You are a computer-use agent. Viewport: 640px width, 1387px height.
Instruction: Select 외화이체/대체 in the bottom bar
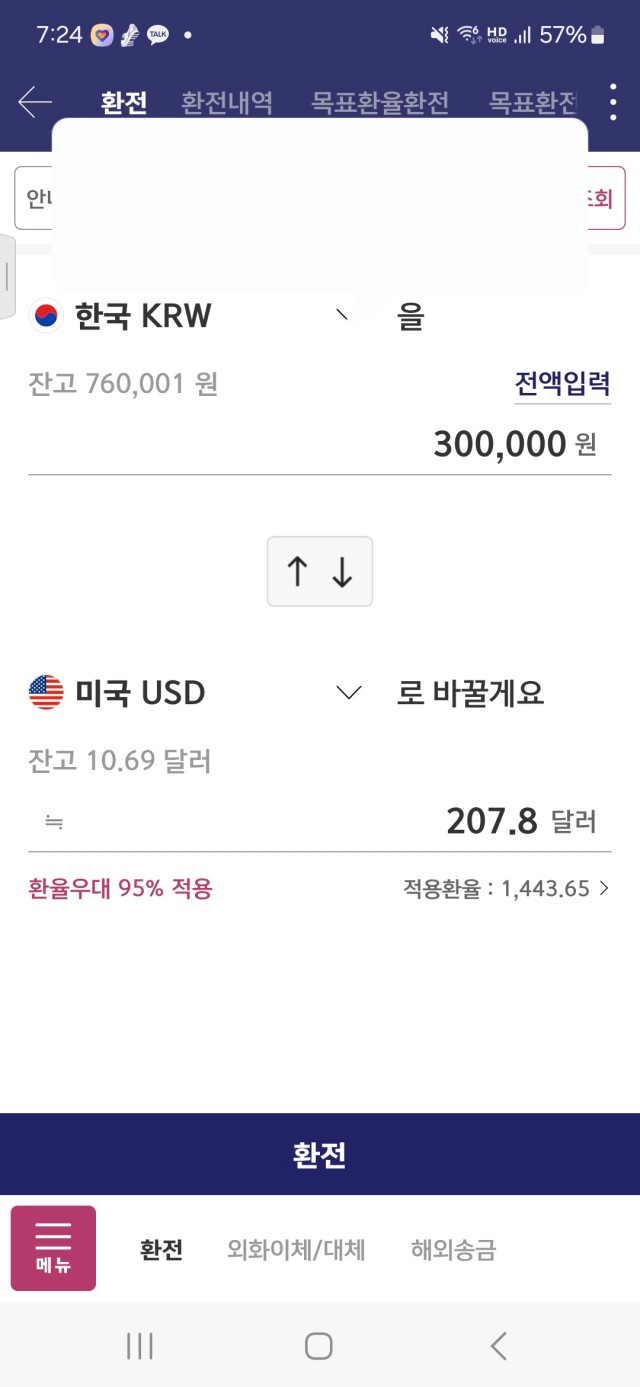(296, 1249)
